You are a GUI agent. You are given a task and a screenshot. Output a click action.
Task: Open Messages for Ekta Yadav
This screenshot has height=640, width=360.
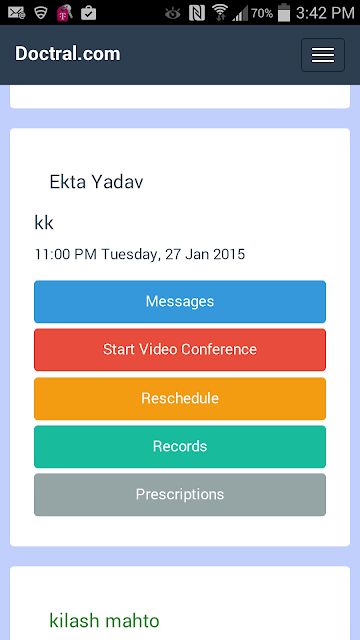pos(180,302)
